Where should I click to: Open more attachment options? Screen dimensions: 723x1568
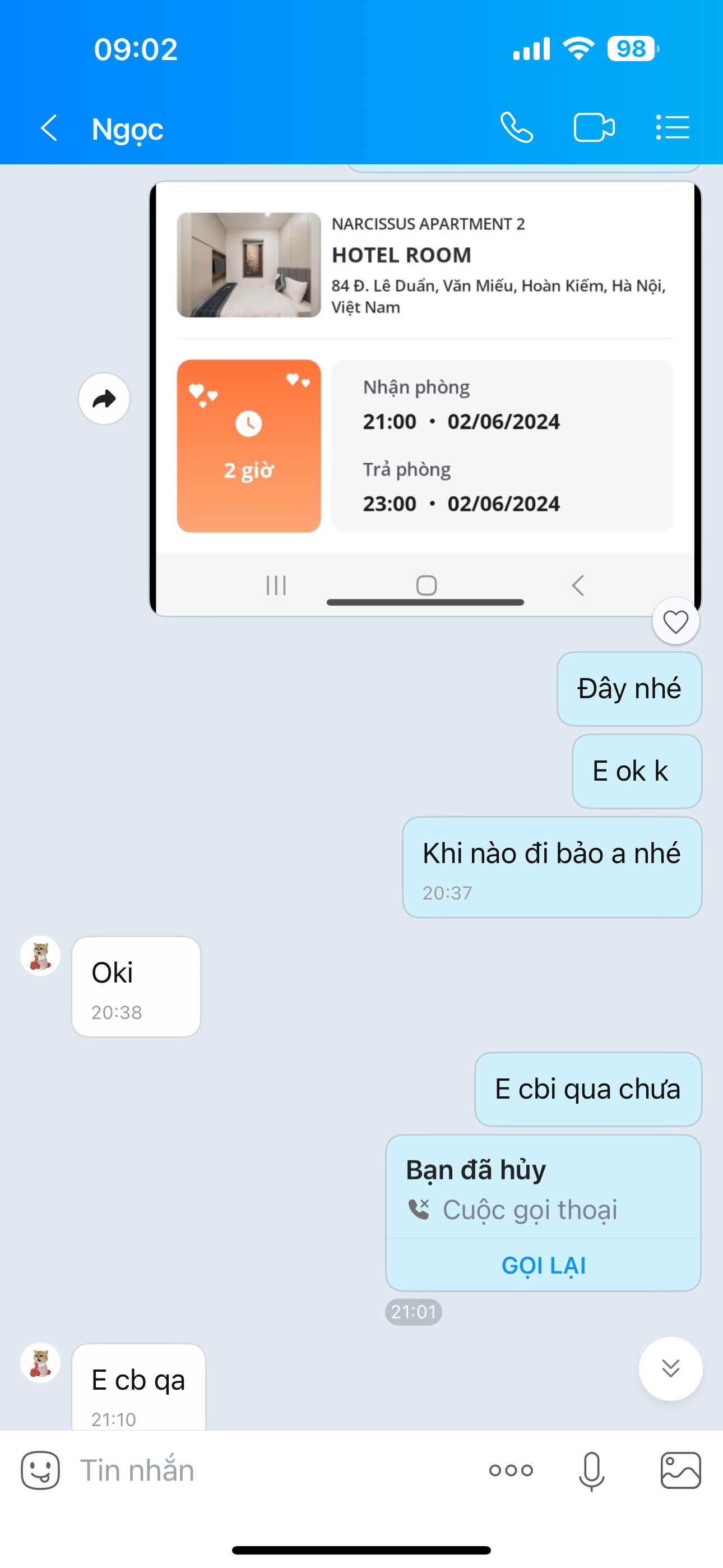[x=511, y=1470]
